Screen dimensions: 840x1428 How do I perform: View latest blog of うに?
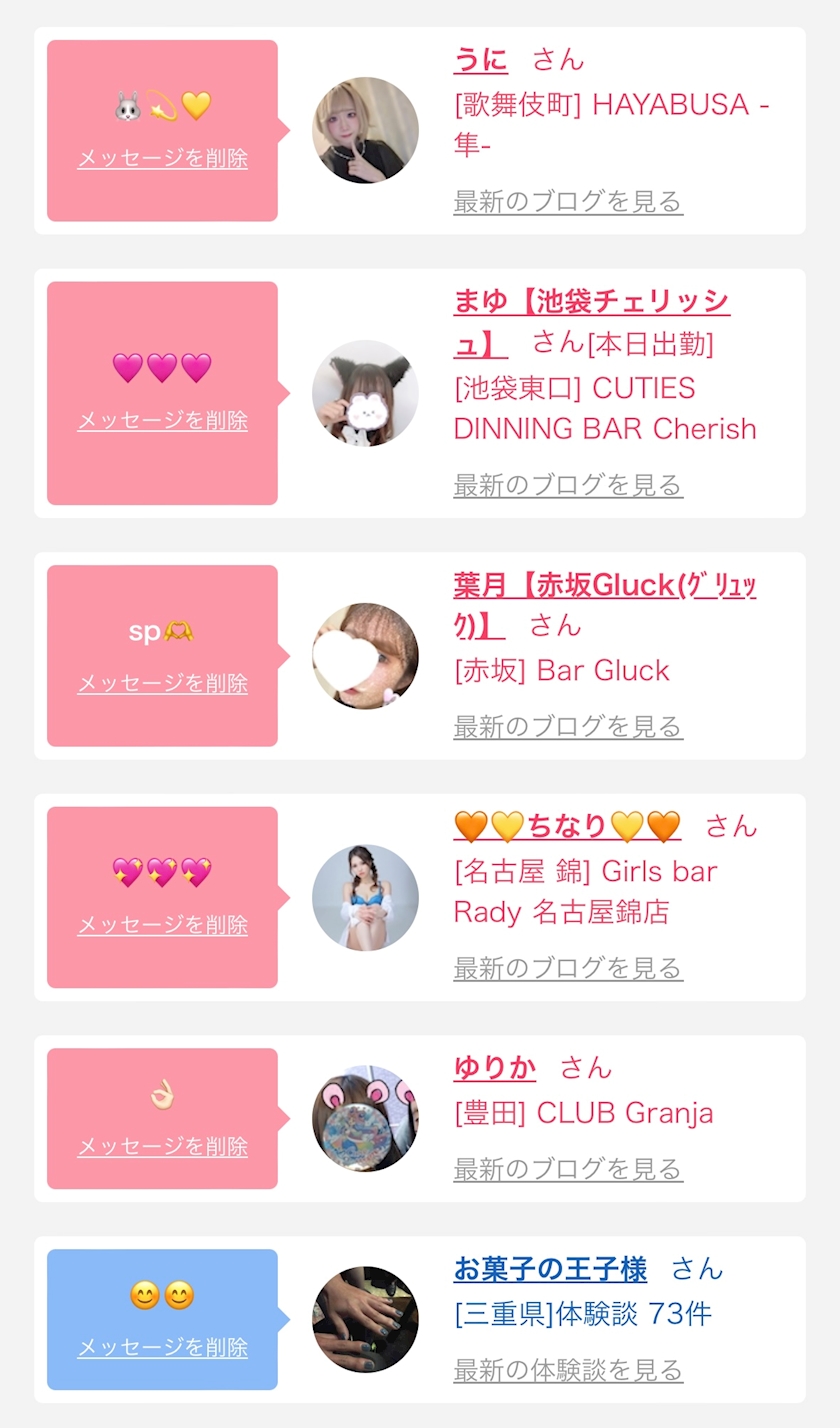[x=567, y=201]
